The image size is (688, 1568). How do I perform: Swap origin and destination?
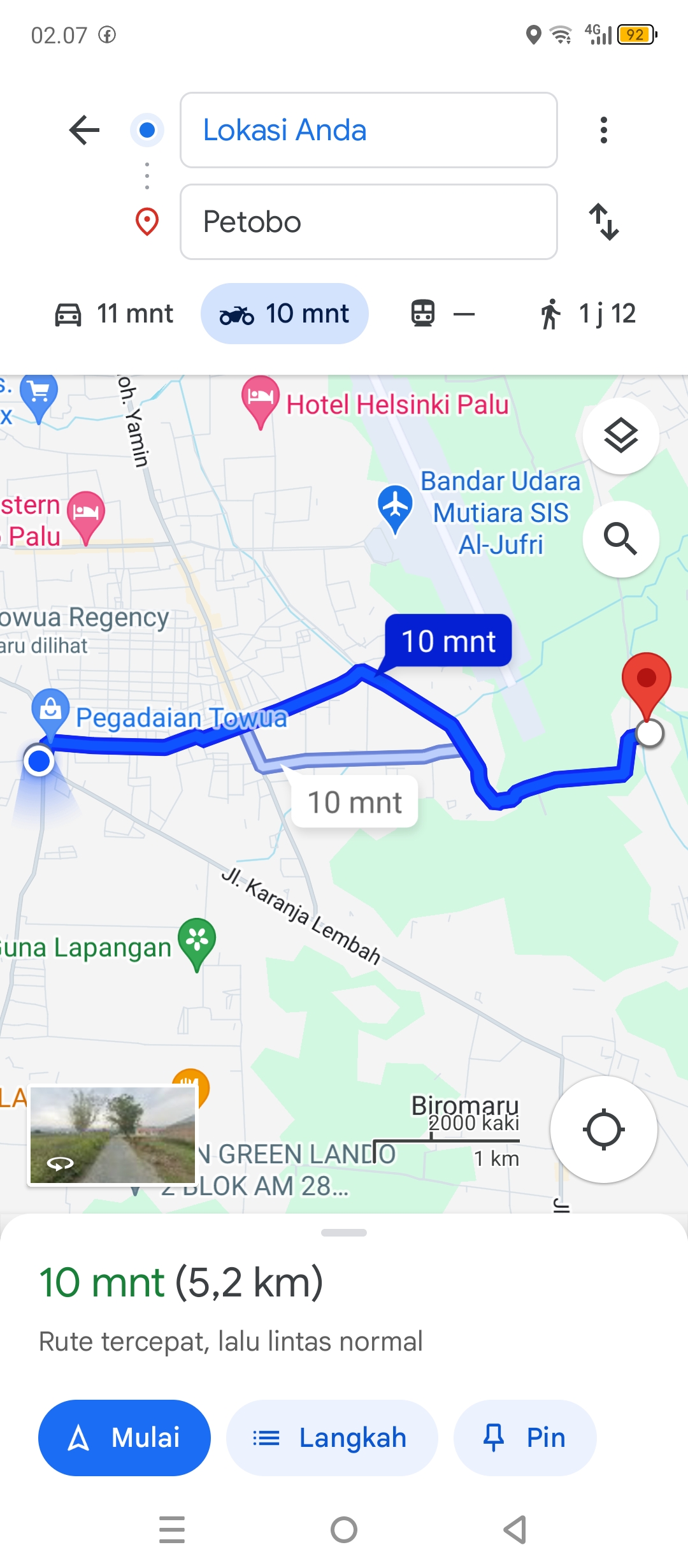603,222
